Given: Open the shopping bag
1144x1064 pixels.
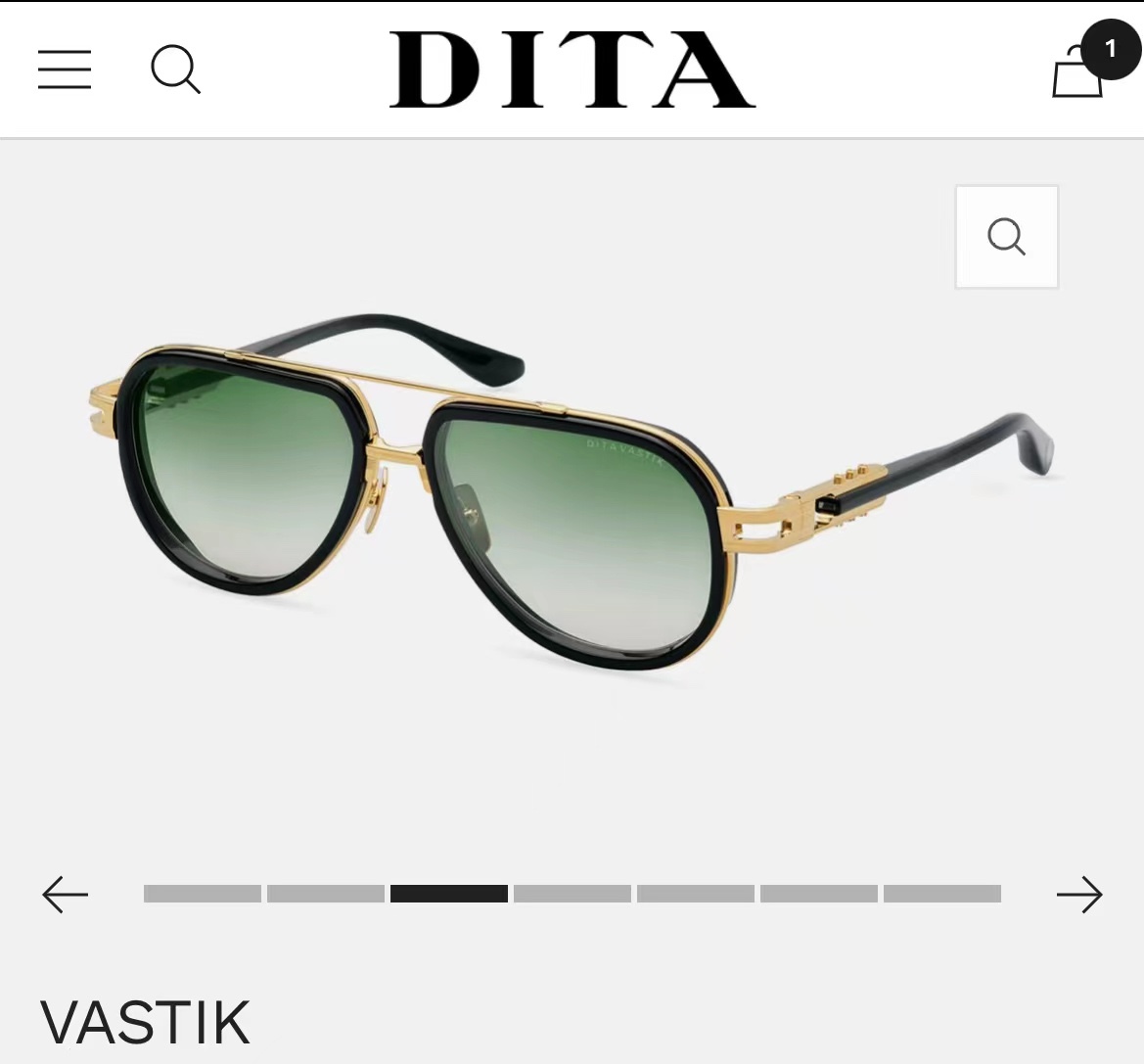Looking at the screenshot, I should [1078, 73].
